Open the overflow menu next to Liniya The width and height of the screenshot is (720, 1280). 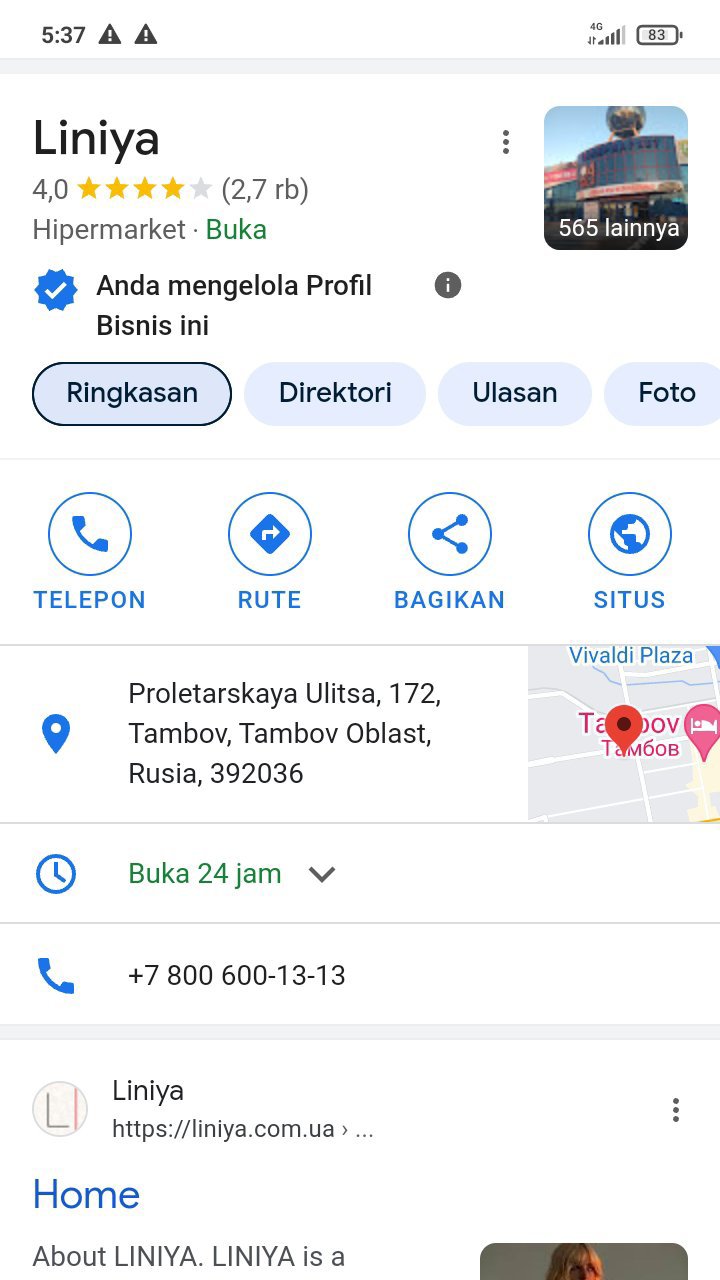pyautogui.click(x=506, y=142)
